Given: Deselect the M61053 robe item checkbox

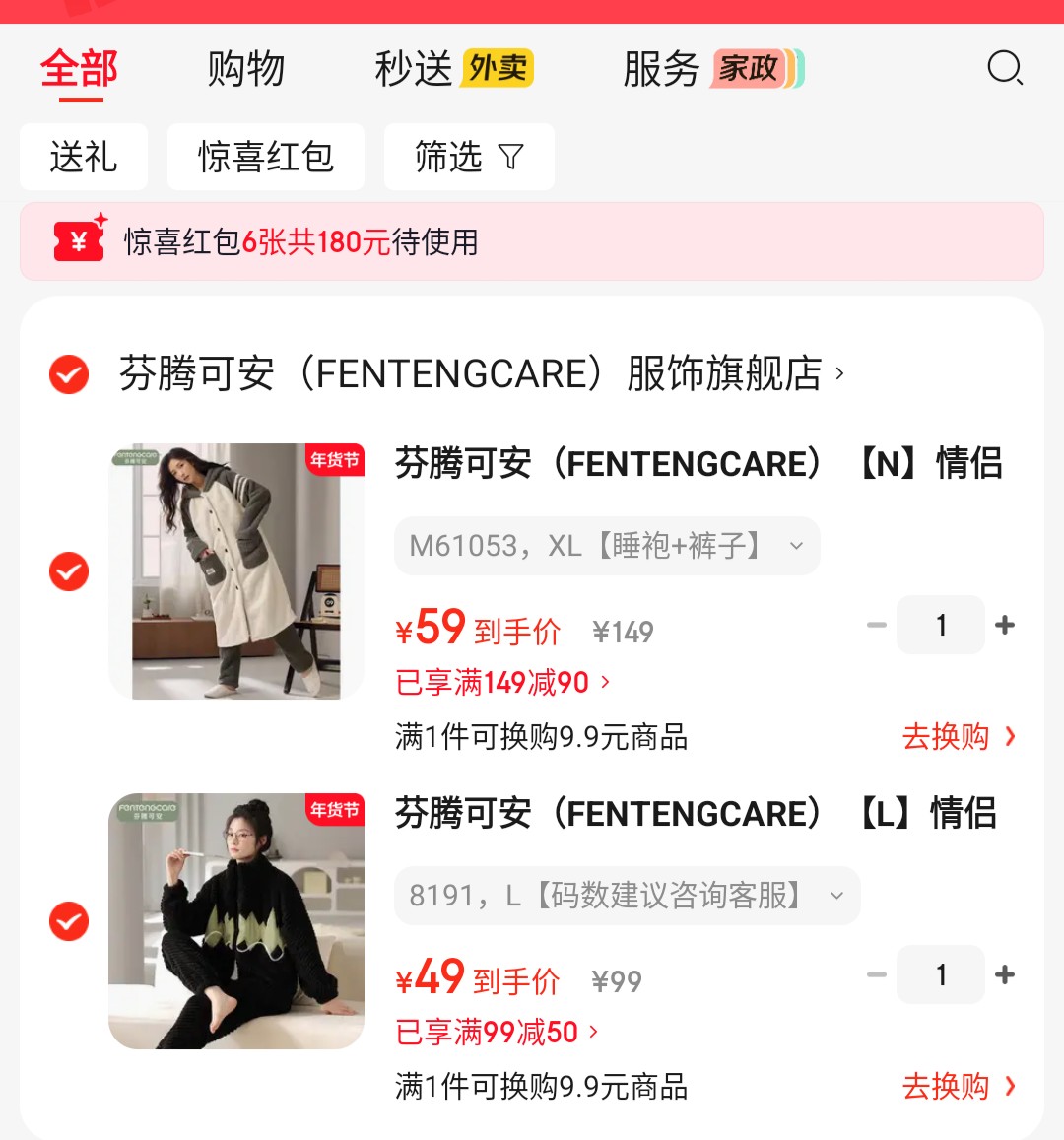Looking at the screenshot, I should pos(69,571).
